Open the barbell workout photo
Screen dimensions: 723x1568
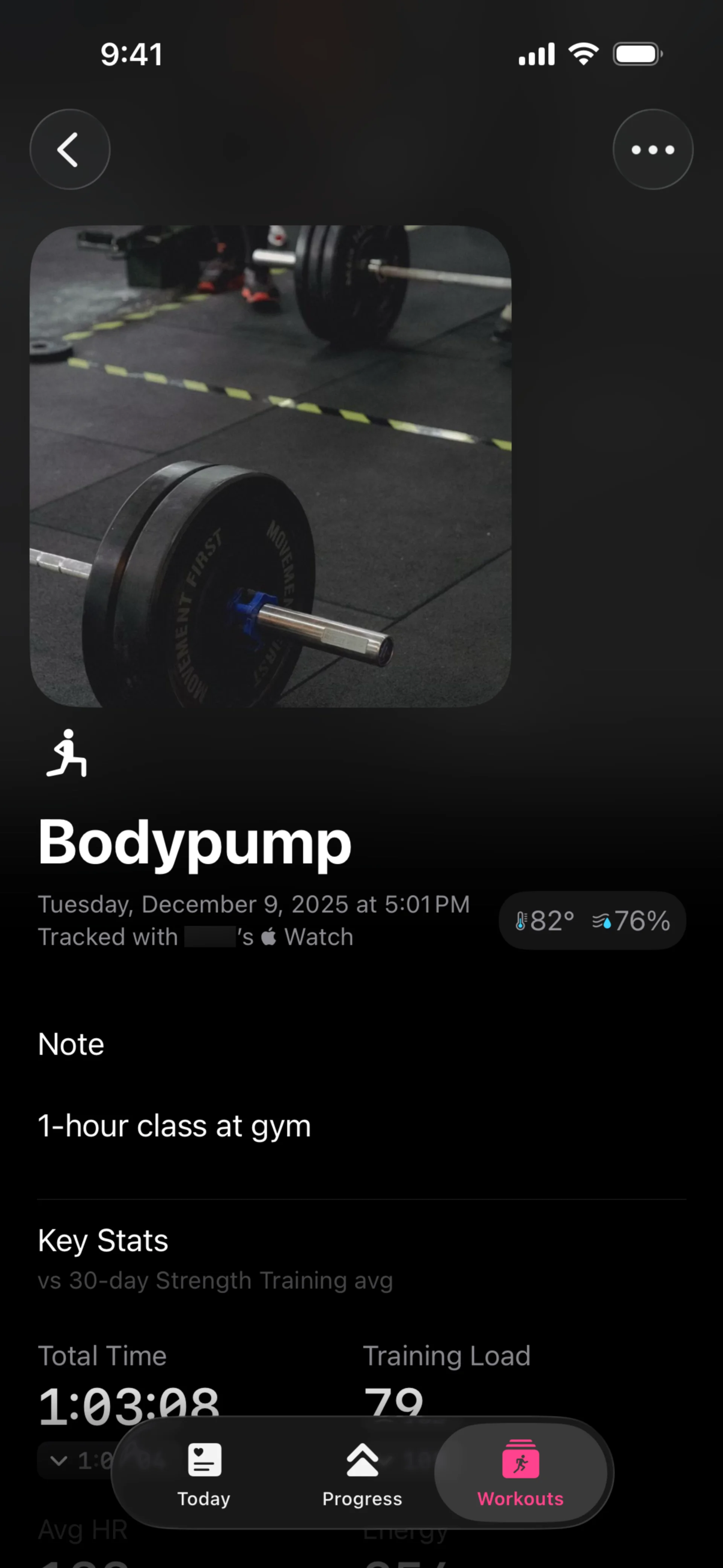pos(270,466)
